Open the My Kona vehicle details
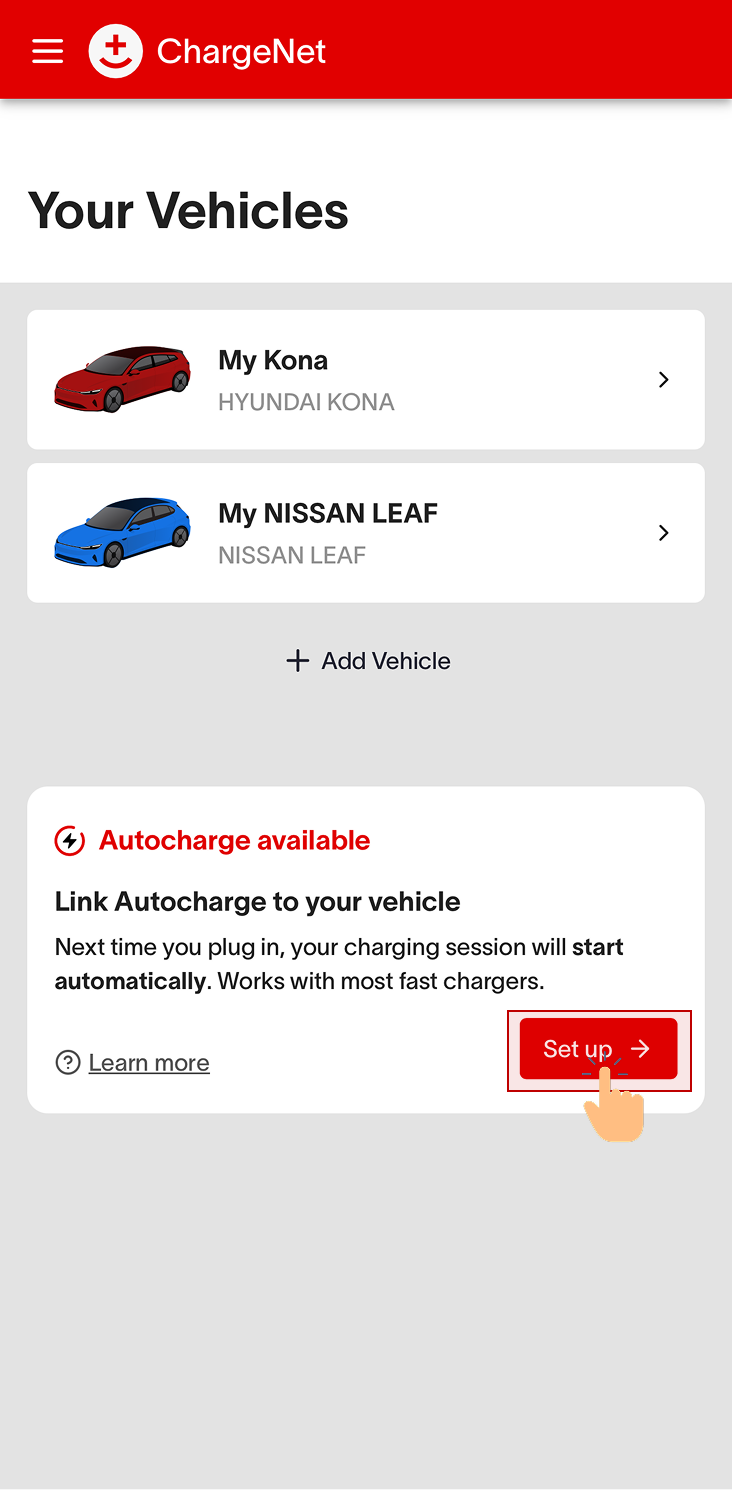Image resolution: width=732 pixels, height=1490 pixels. (366, 380)
